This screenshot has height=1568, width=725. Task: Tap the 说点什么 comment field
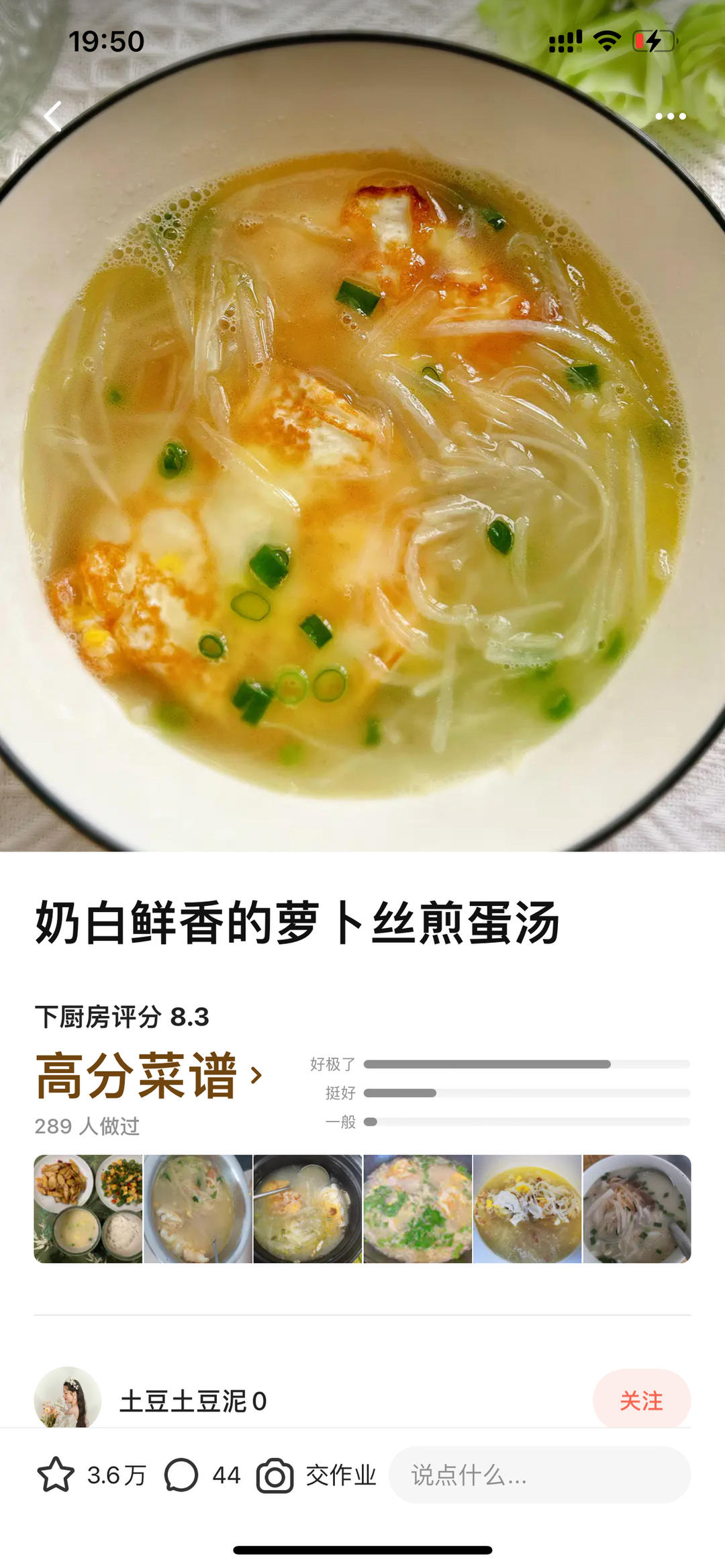539,1475
